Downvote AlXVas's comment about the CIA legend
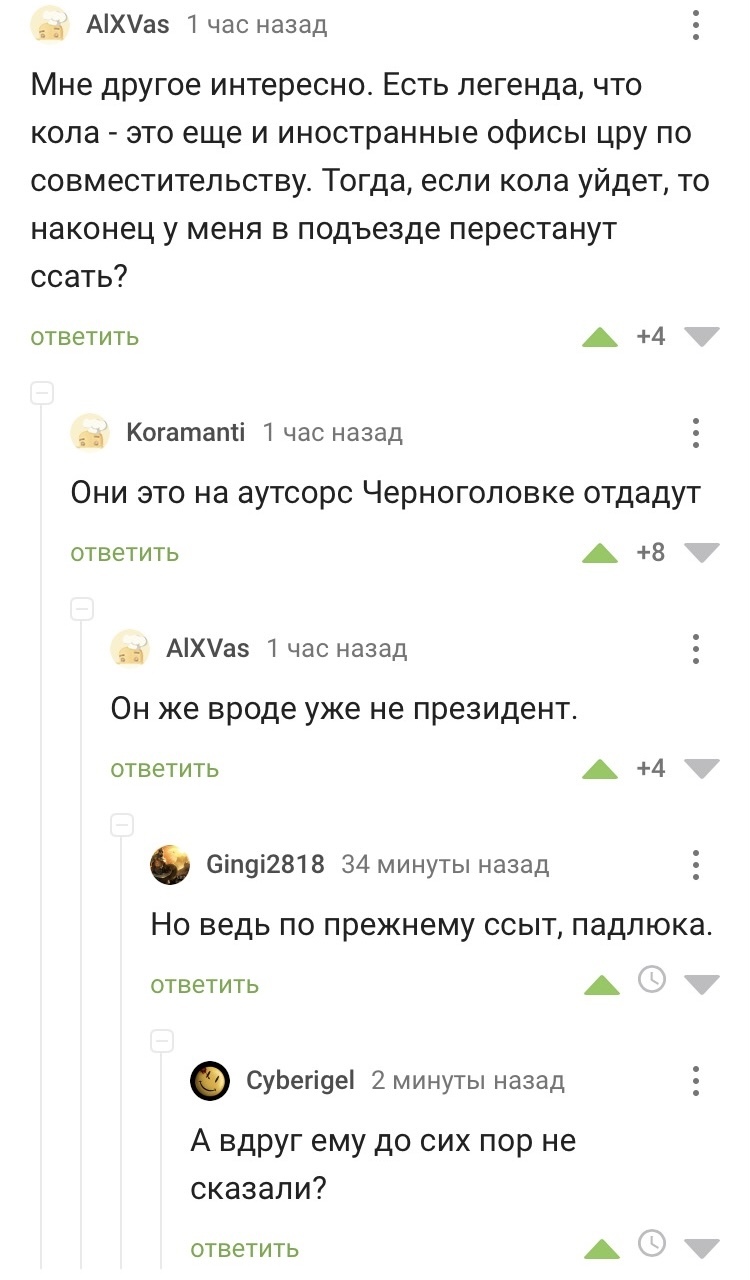Screen dimensions: 750x1280 (x=701, y=337)
